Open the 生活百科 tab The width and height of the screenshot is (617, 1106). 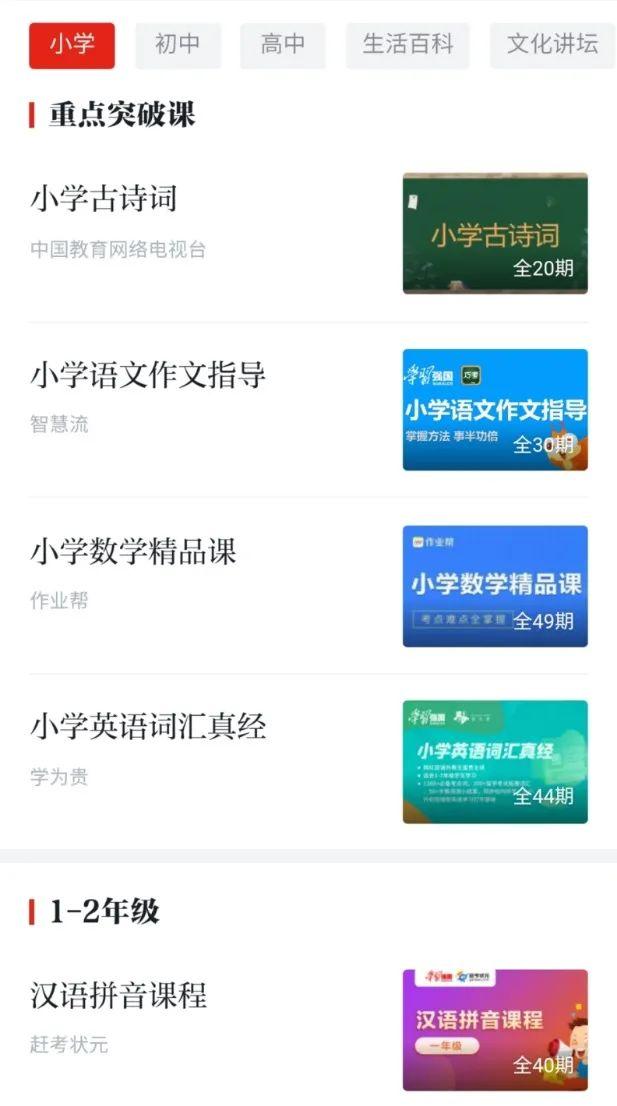(408, 45)
